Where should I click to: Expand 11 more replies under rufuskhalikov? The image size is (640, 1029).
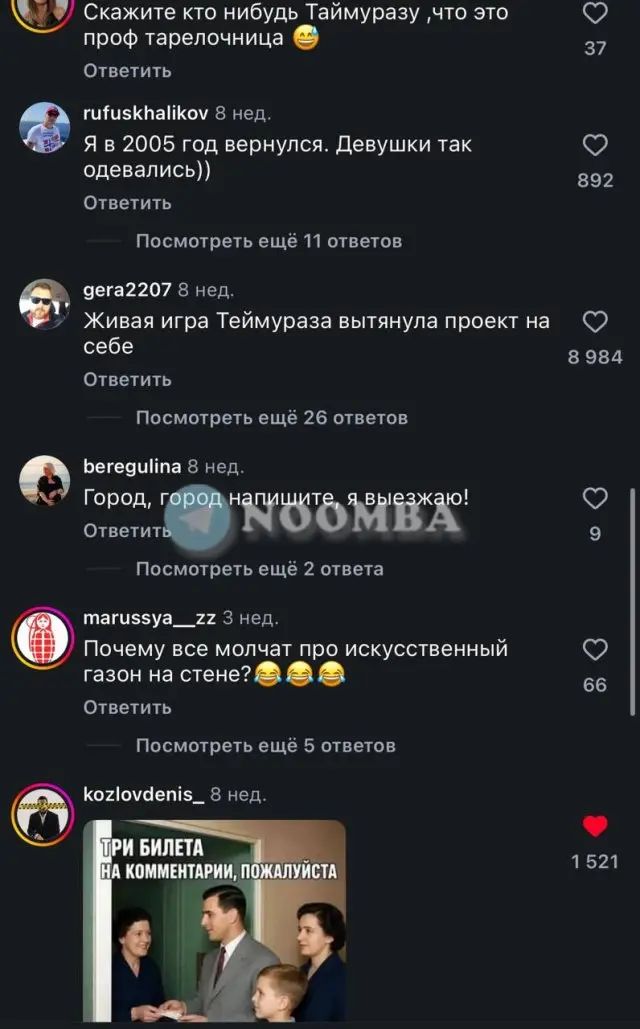(x=269, y=241)
